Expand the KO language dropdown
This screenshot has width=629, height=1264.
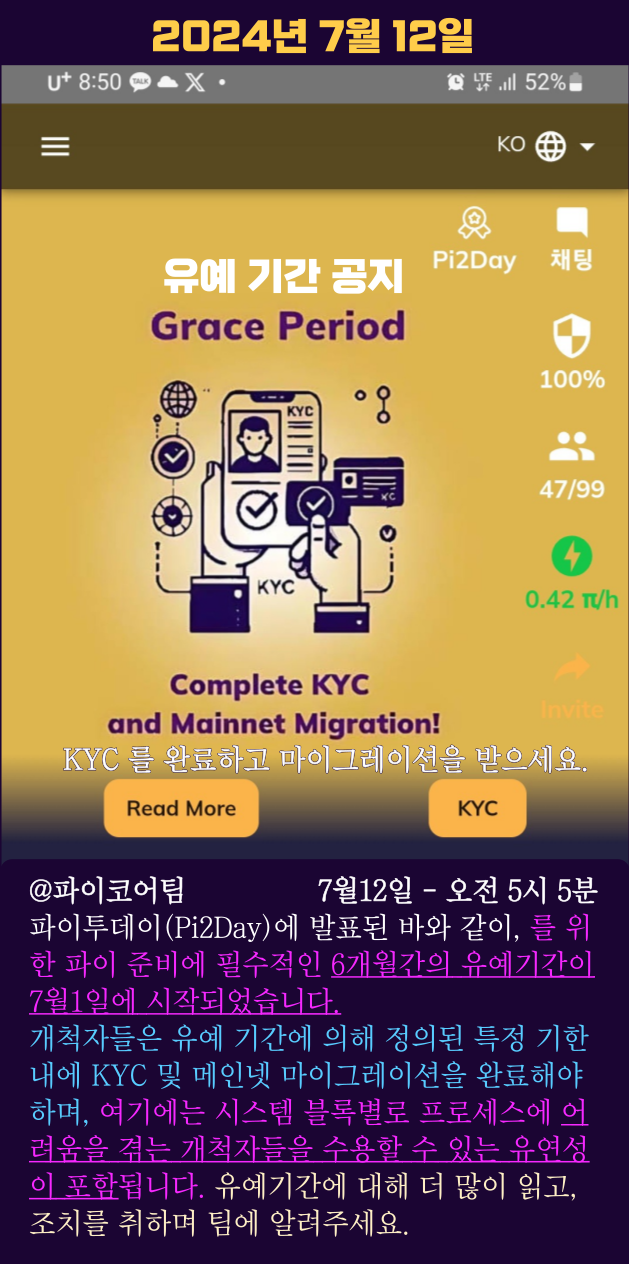546,146
